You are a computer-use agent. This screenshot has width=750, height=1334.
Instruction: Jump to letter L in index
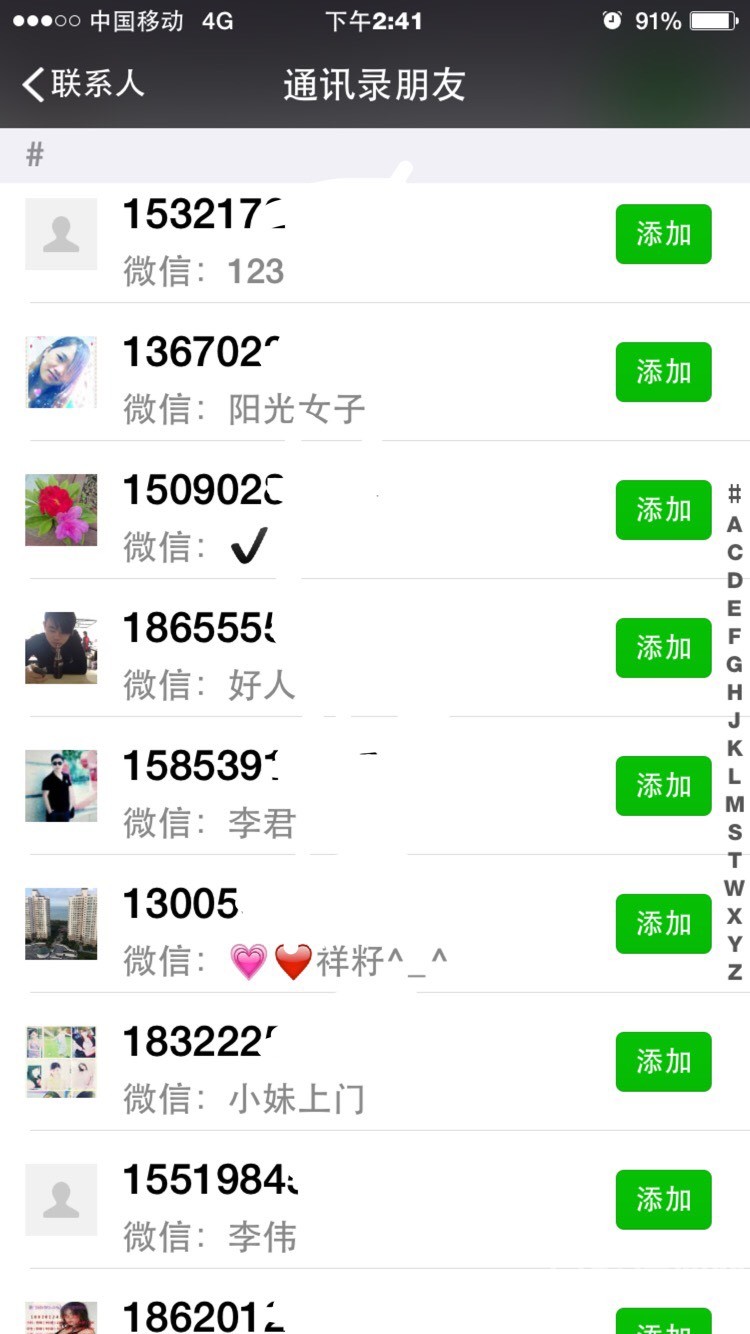pos(734,775)
